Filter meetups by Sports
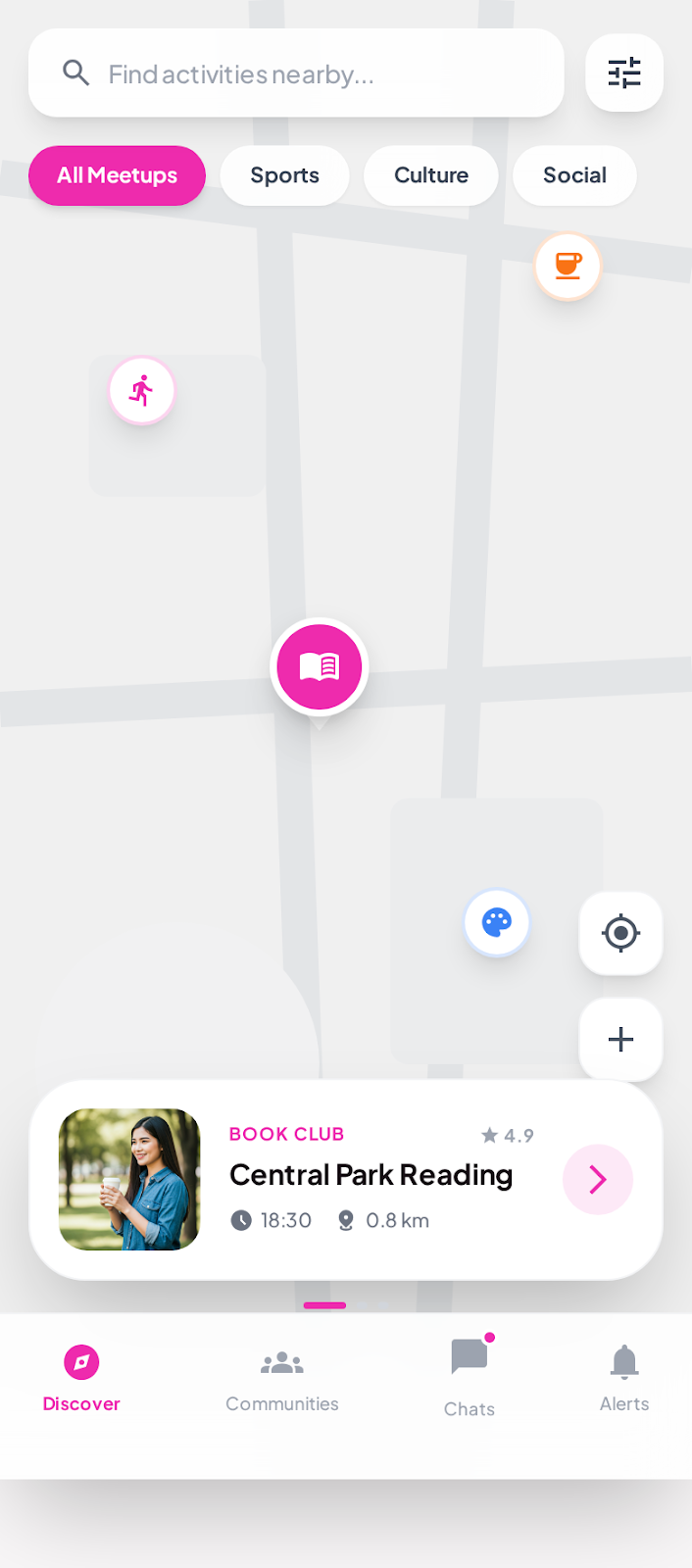692x1568 pixels. coord(284,175)
